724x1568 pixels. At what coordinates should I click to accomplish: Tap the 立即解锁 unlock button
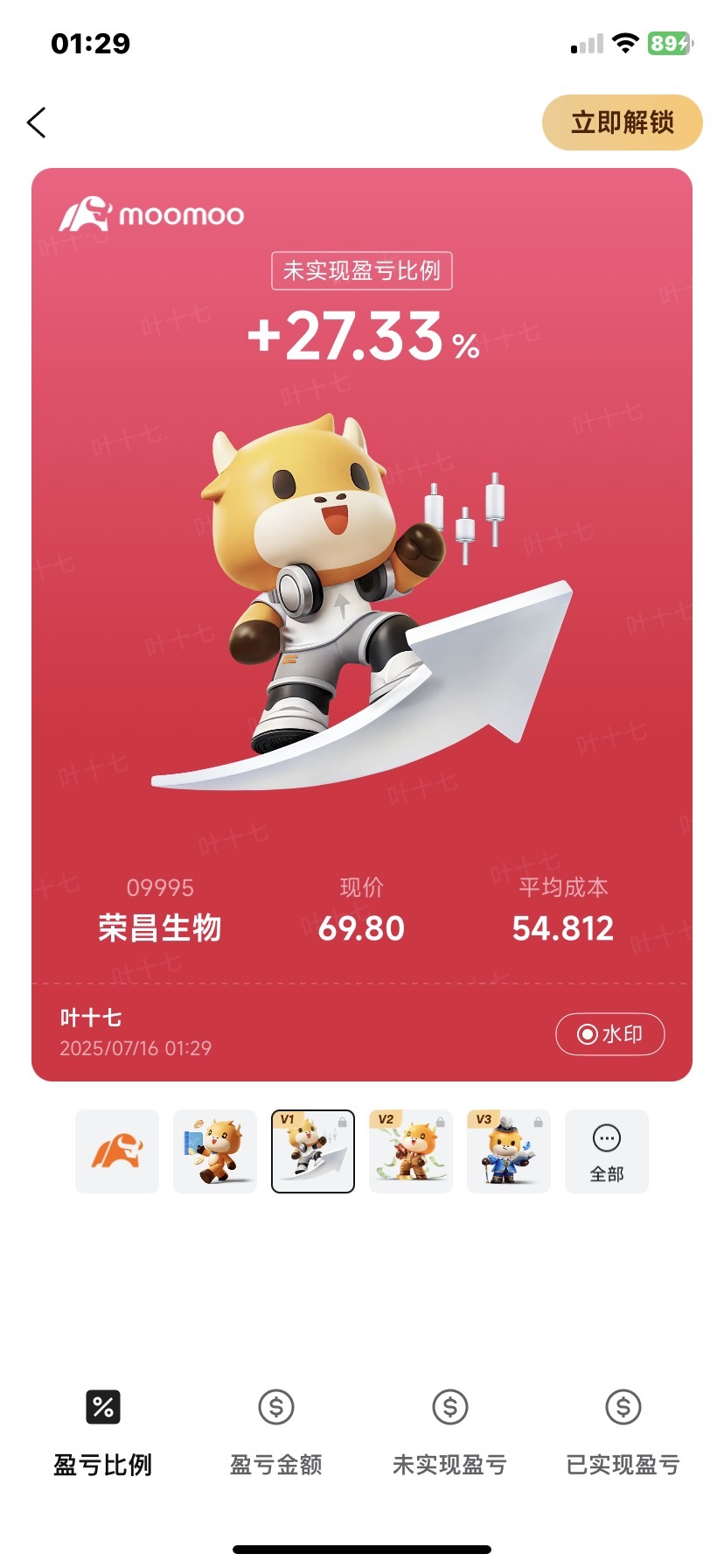[x=622, y=122]
